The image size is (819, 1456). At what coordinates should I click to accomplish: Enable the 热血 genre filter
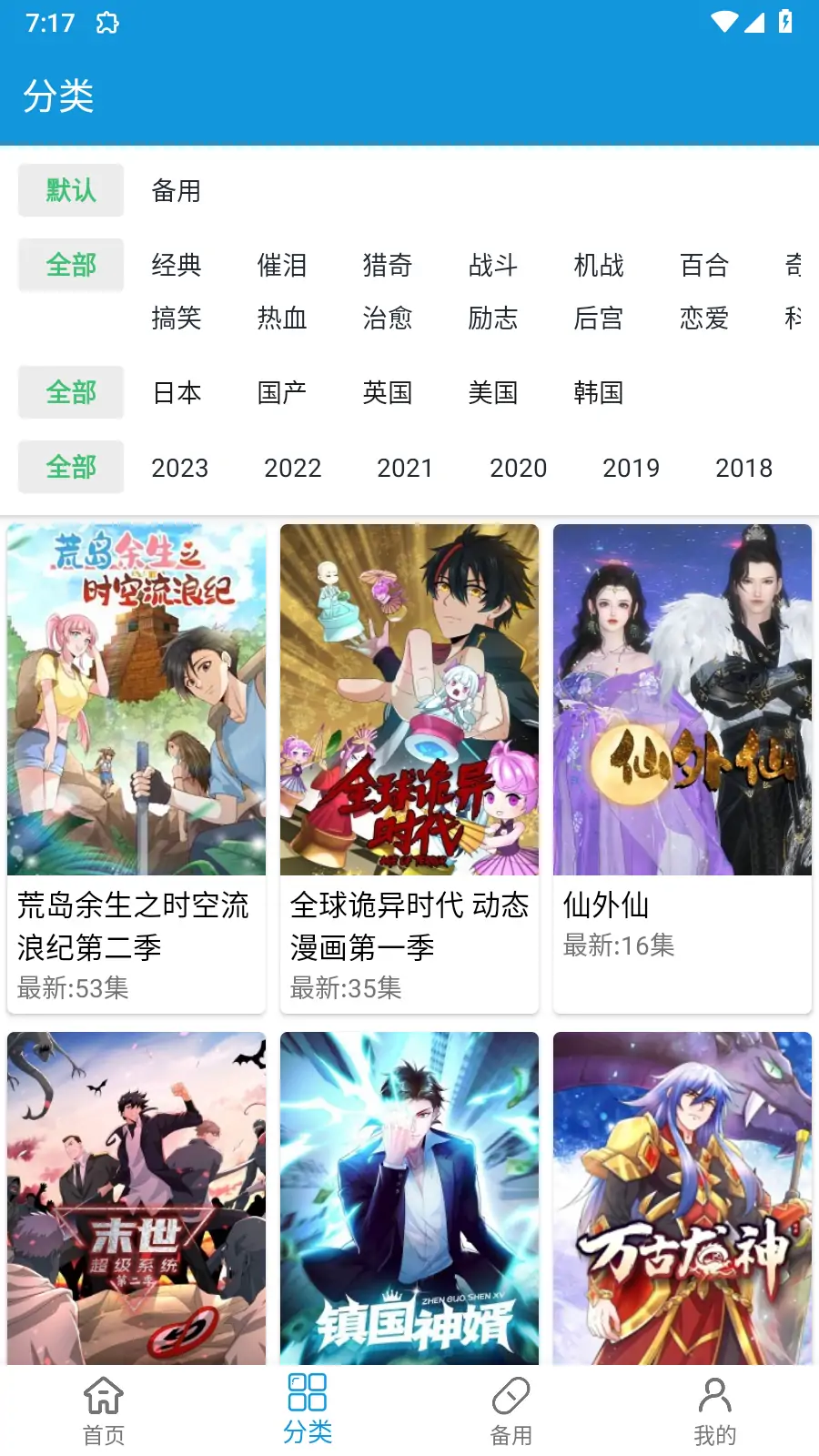283,318
